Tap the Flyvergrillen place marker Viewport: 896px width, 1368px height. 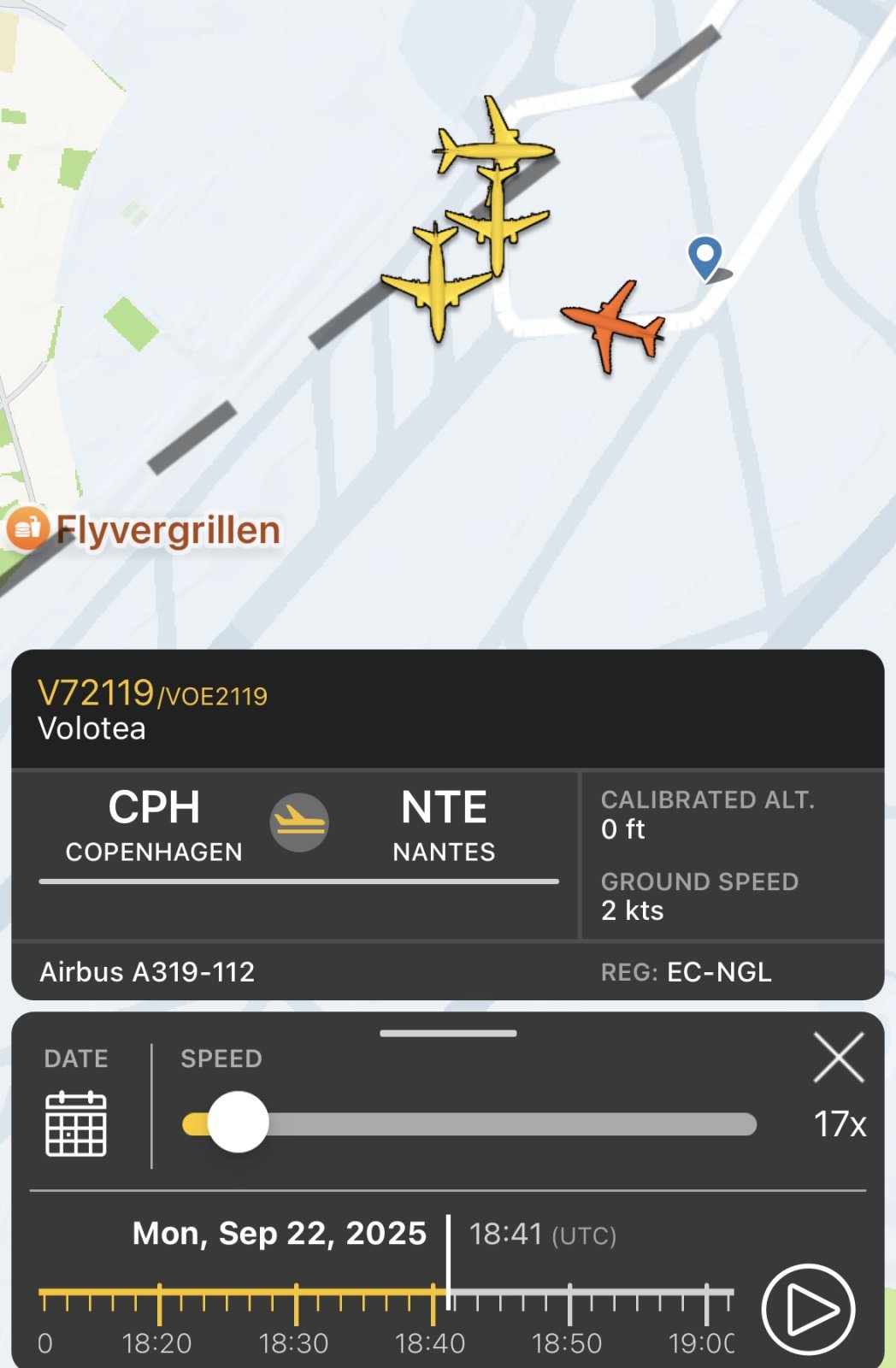[x=27, y=529]
